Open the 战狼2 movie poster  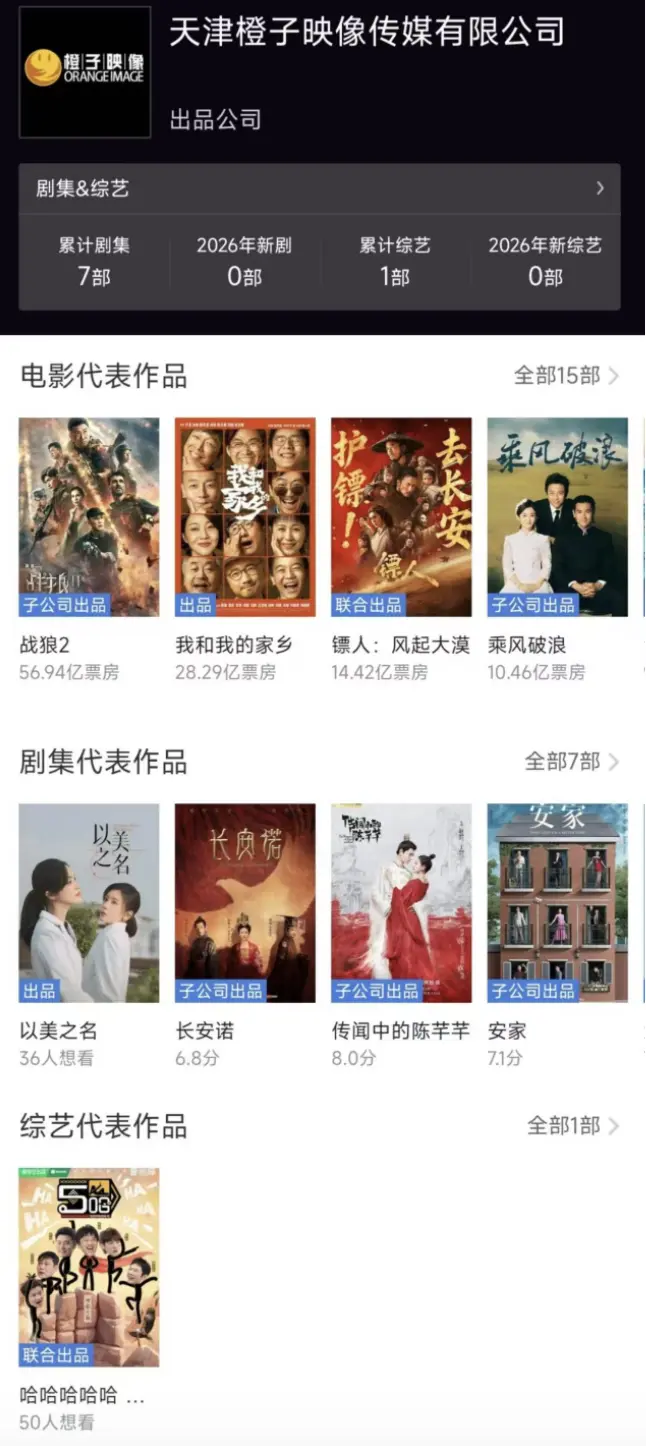(x=89, y=516)
